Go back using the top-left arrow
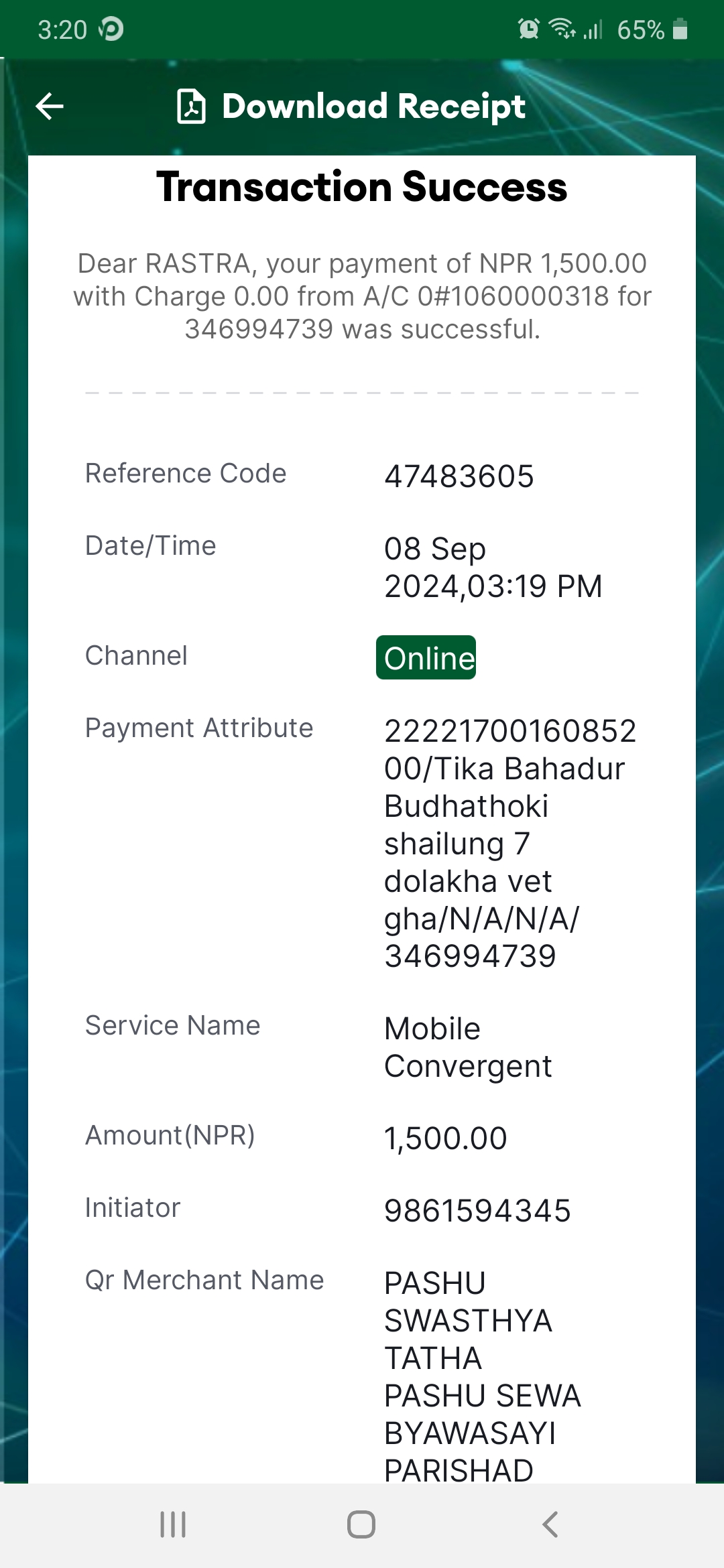This screenshot has height=1568, width=724. [x=50, y=106]
